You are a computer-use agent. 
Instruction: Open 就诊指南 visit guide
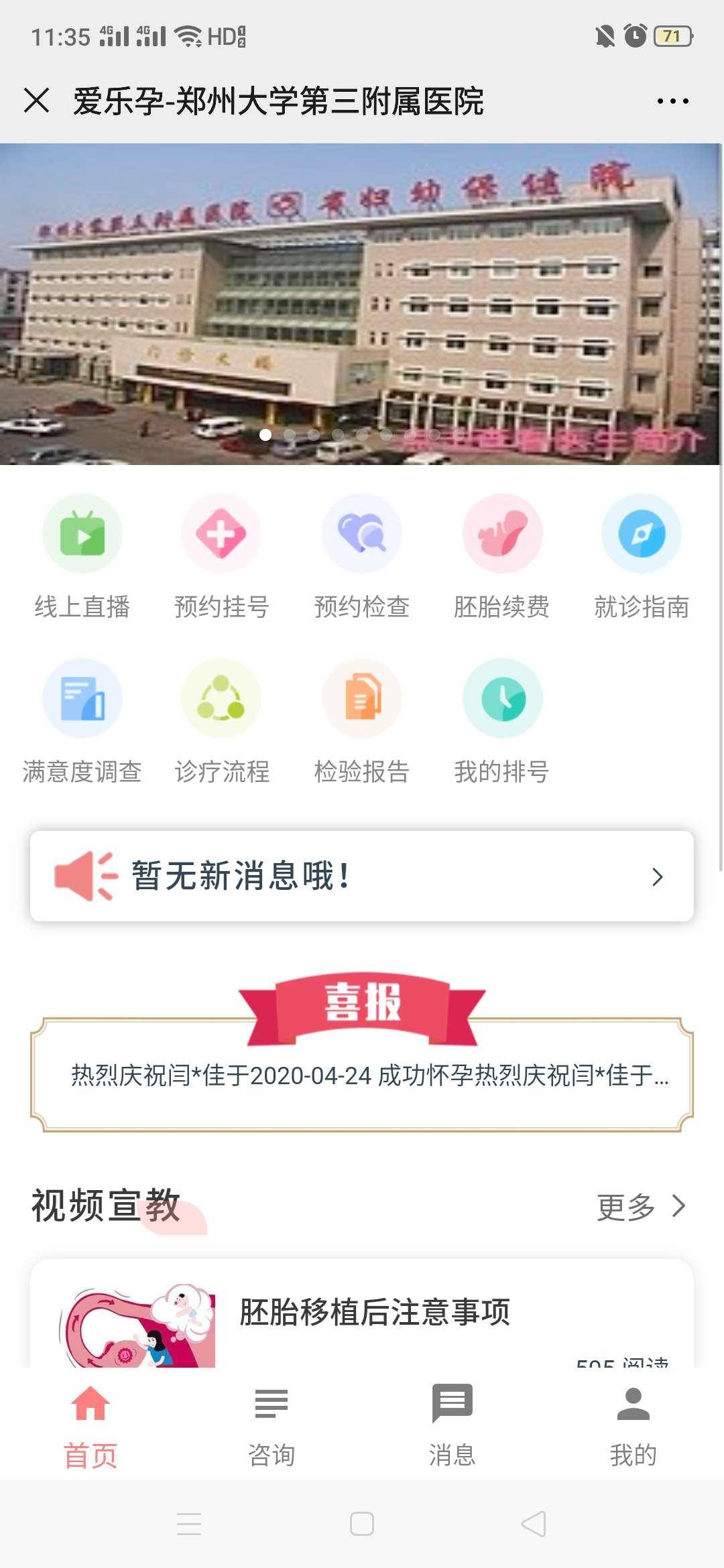click(642, 558)
